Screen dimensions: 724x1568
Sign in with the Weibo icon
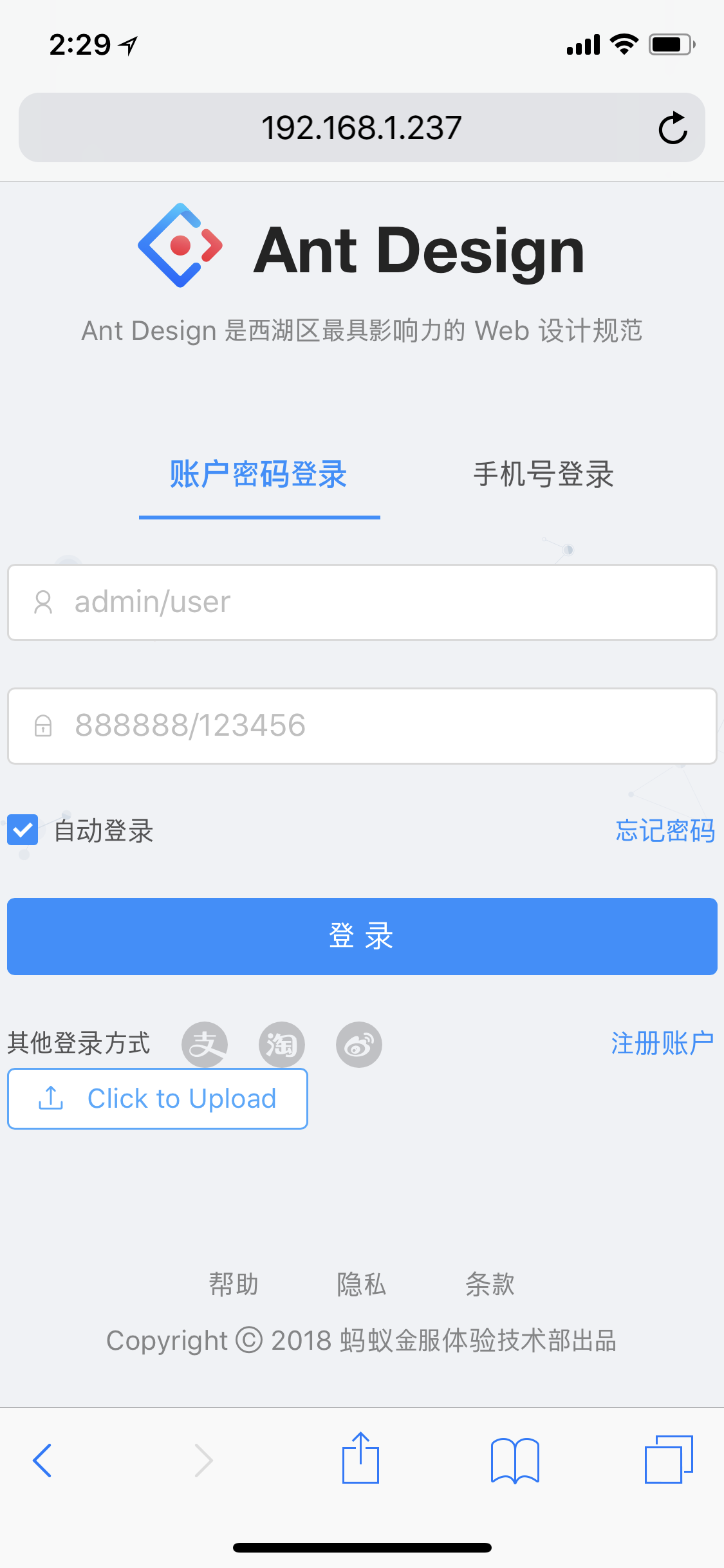pos(358,1044)
